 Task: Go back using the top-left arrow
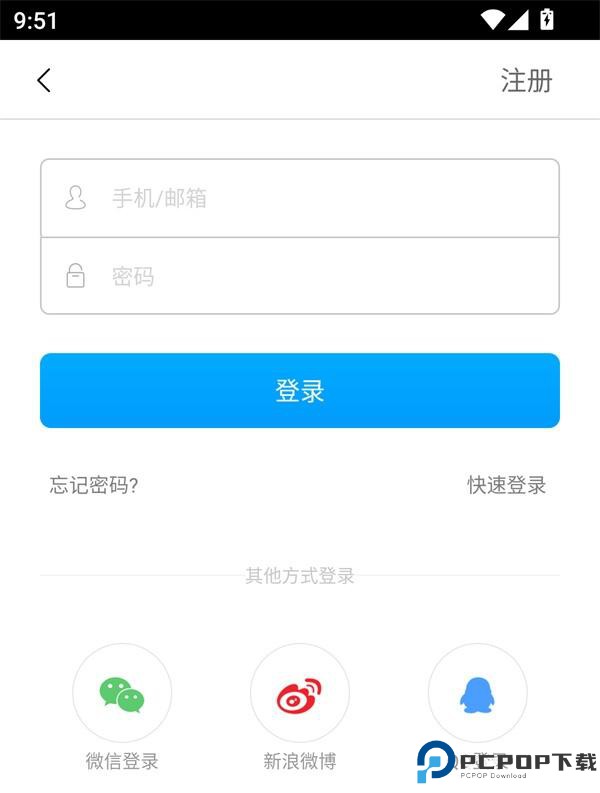(44, 81)
